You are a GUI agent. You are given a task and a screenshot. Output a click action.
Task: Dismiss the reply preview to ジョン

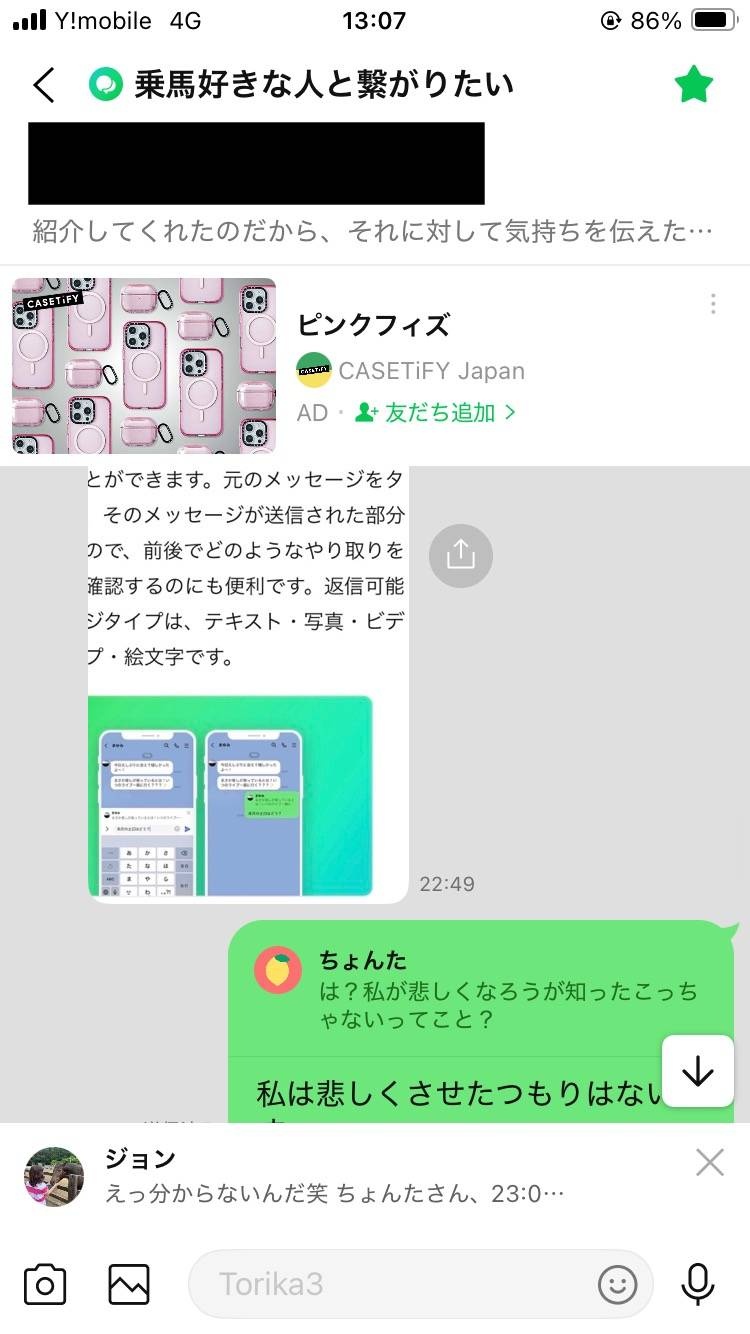710,1162
